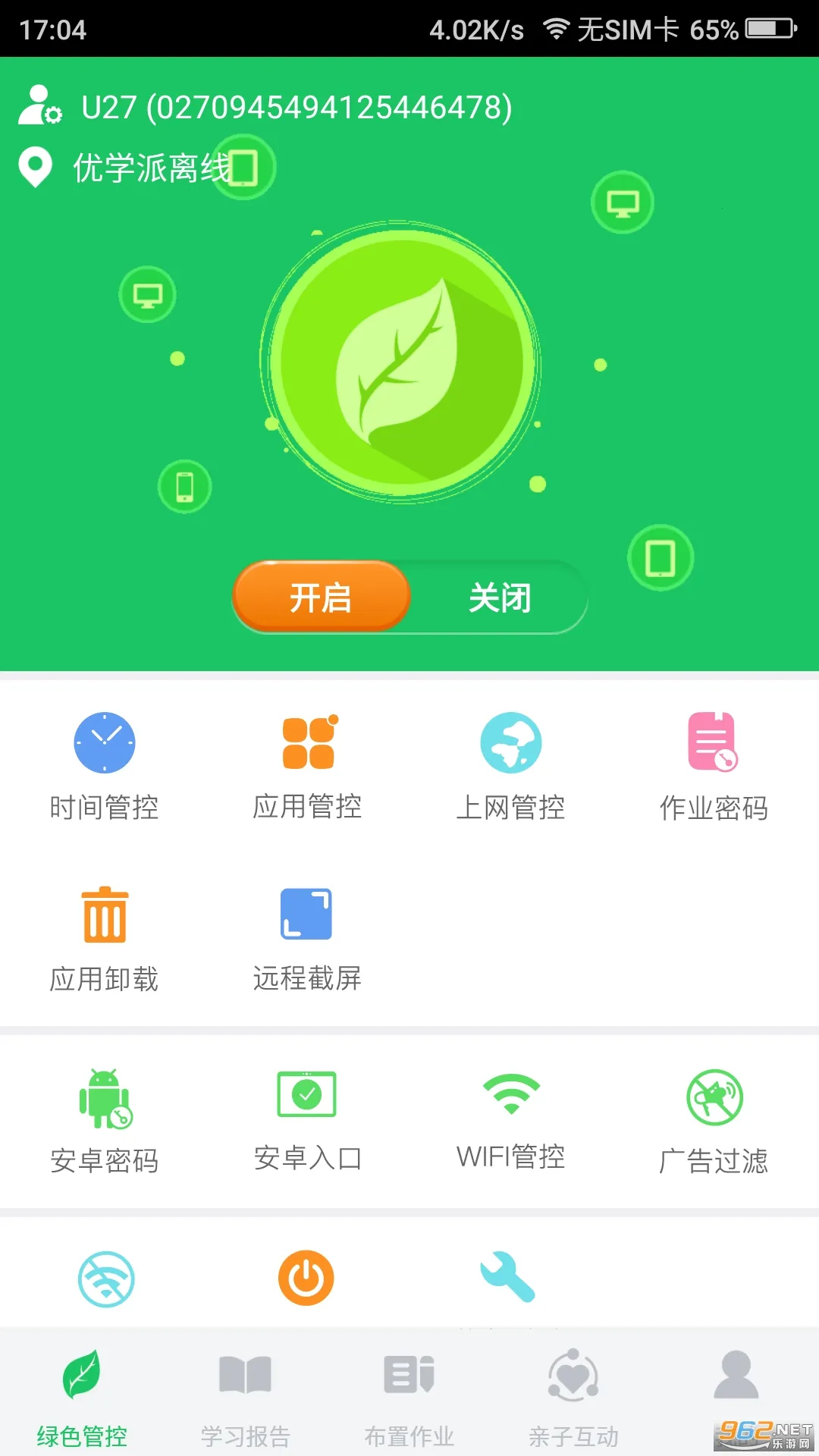This screenshot has width=819, height=1456.
Task: Open 安卓密码 Android password
Action: (x=105, y=1116)
